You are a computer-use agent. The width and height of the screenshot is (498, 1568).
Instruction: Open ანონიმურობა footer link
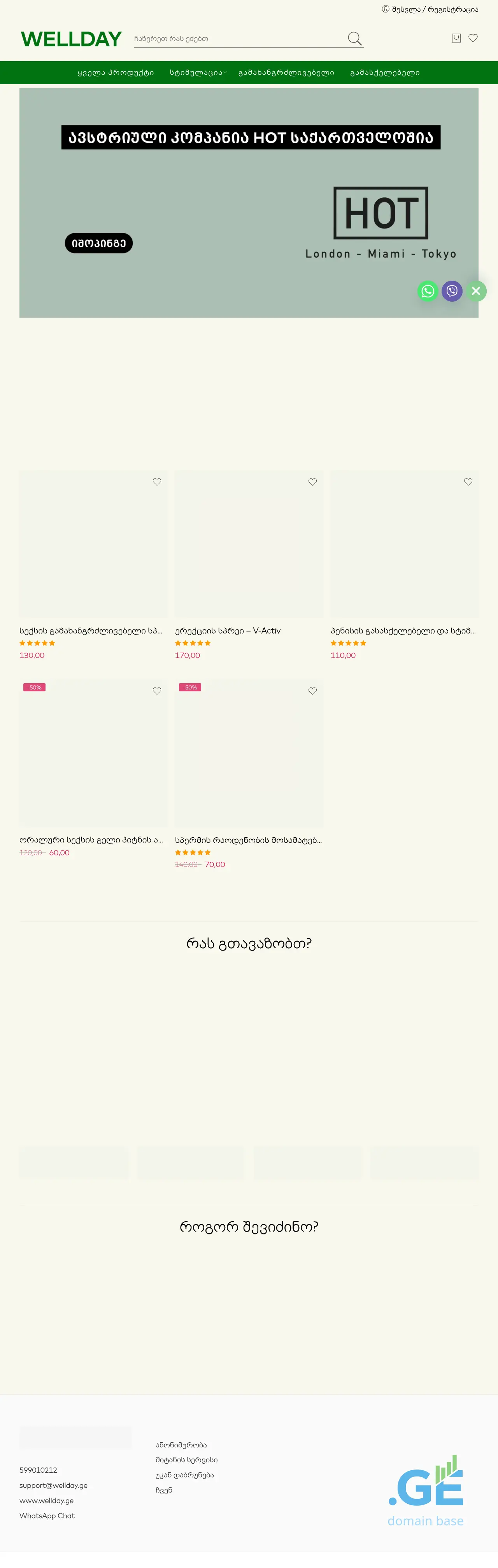tap(181, 1445)
